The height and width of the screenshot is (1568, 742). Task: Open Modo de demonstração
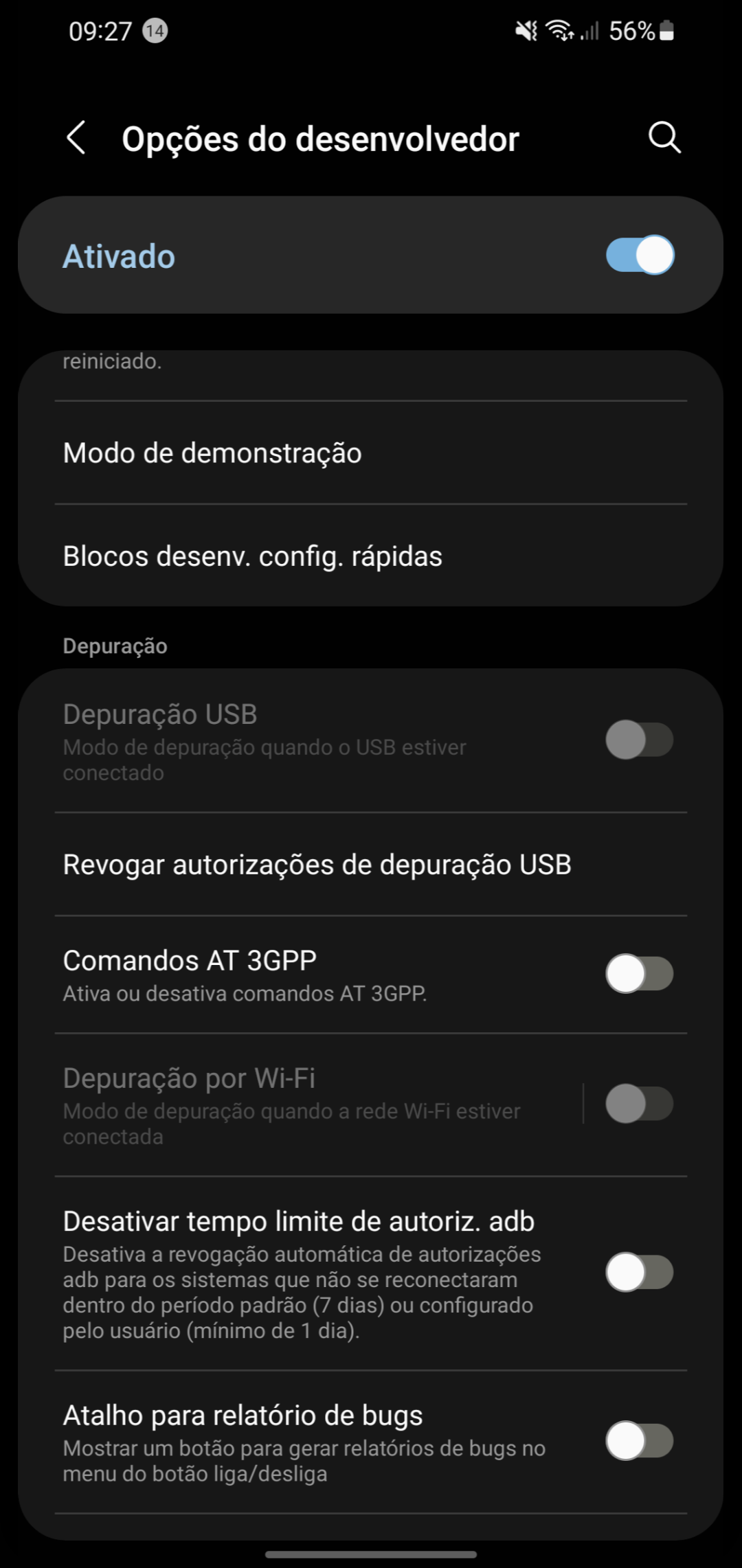[371, 453]
